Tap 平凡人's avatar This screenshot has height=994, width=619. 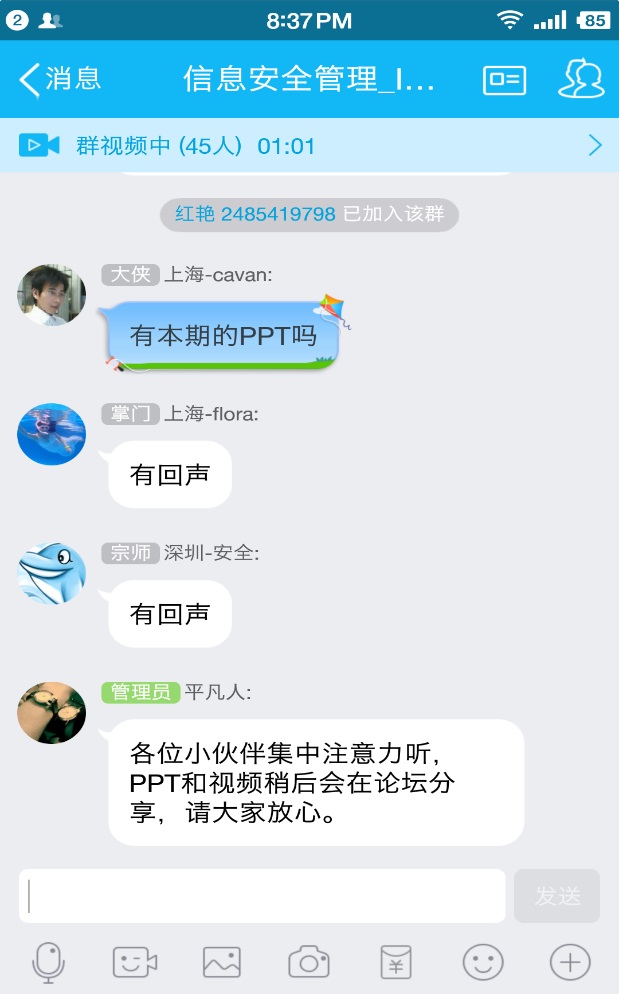[x=52, y=713]
